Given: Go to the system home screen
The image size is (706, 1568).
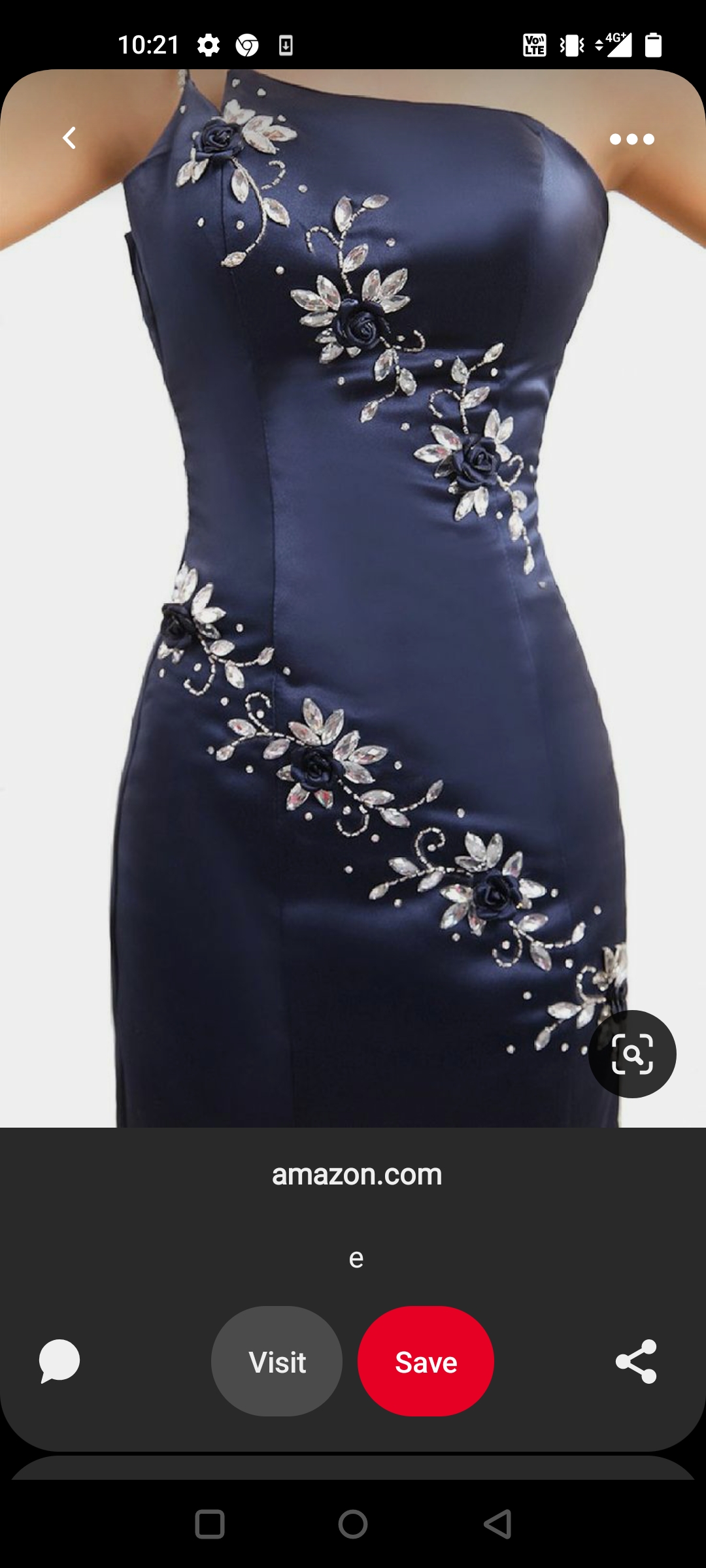Looking at the screenshot, I should (353, 1524).
